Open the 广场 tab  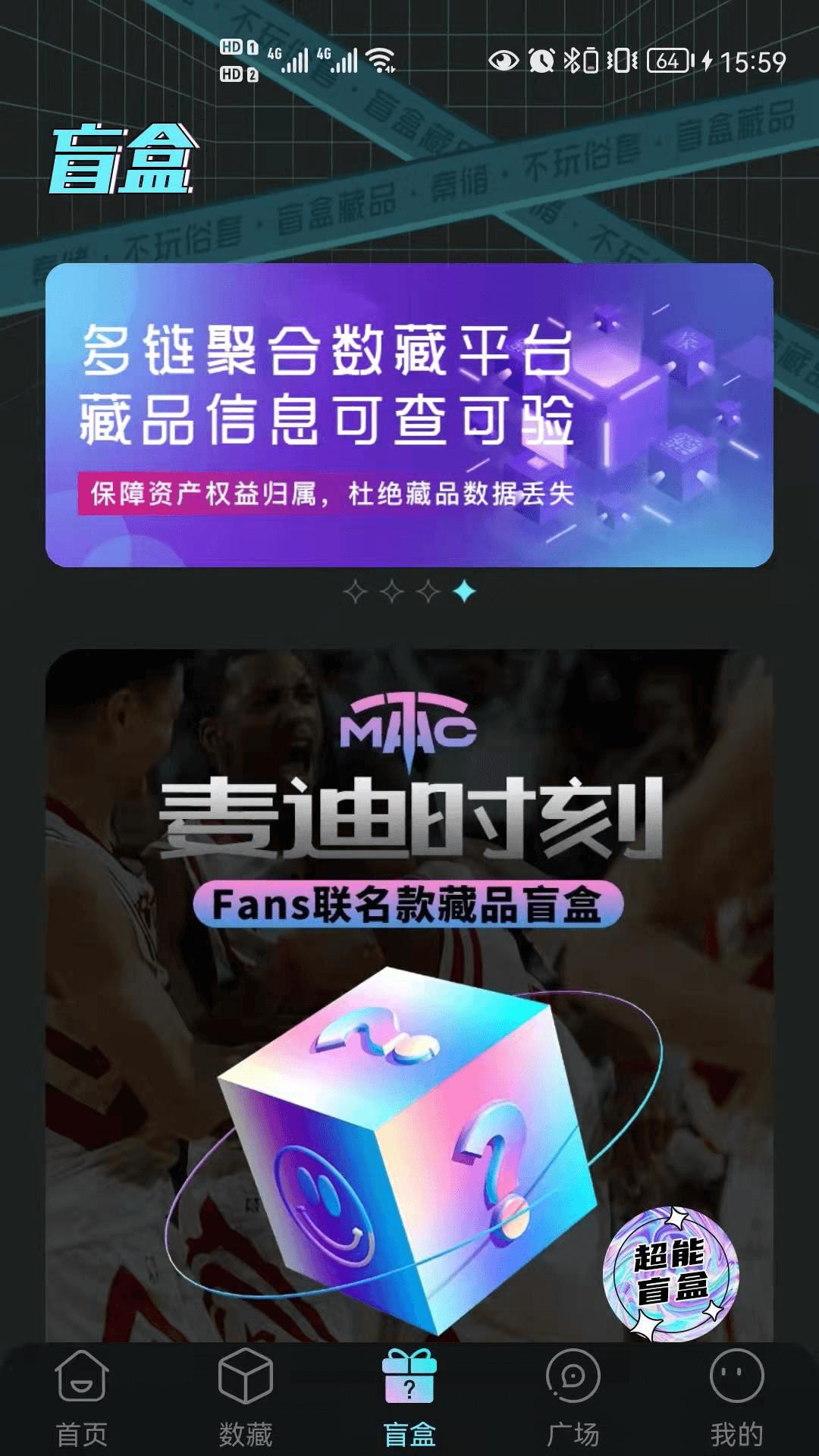[x=573, y=1397]
